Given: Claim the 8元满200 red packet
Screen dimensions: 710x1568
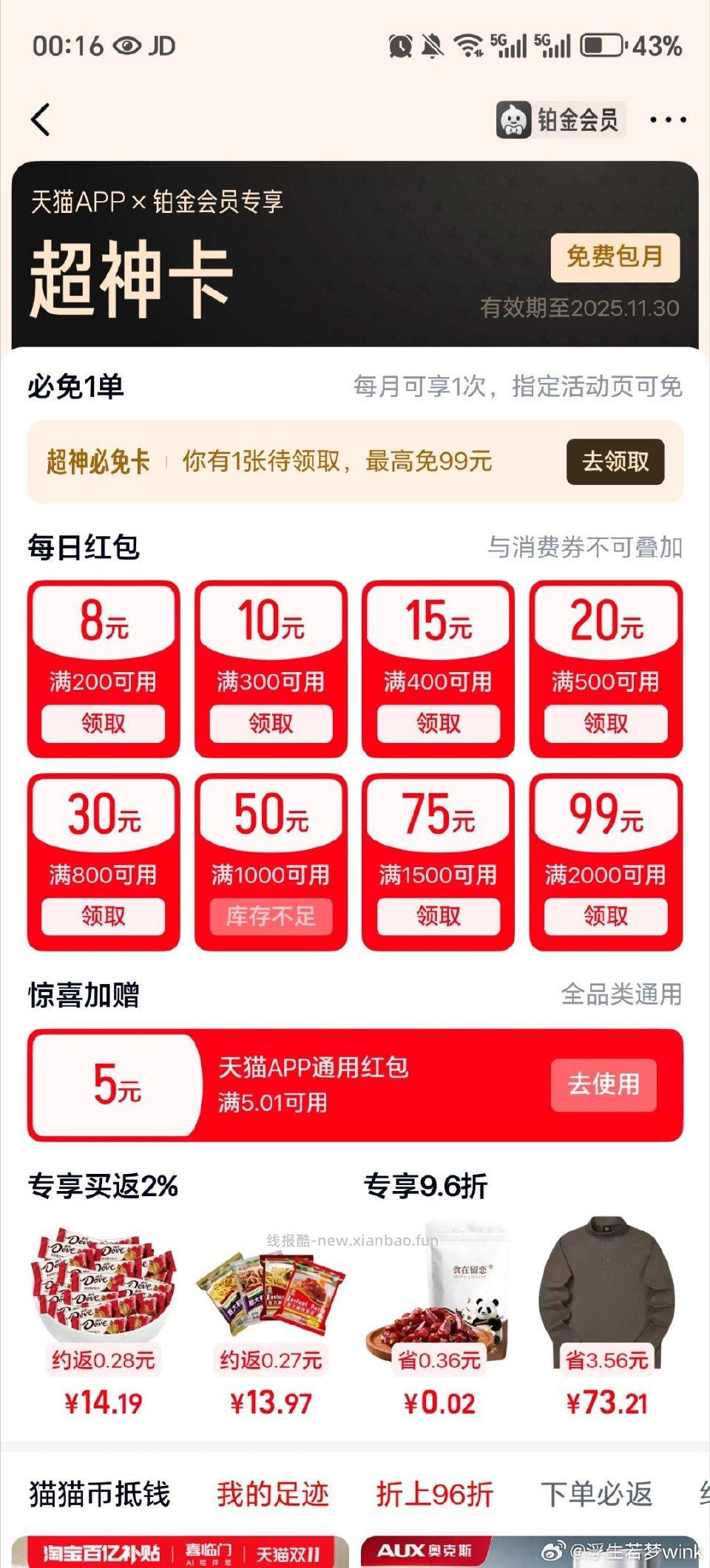Looking at the screenshot, I should coord(103,722).
